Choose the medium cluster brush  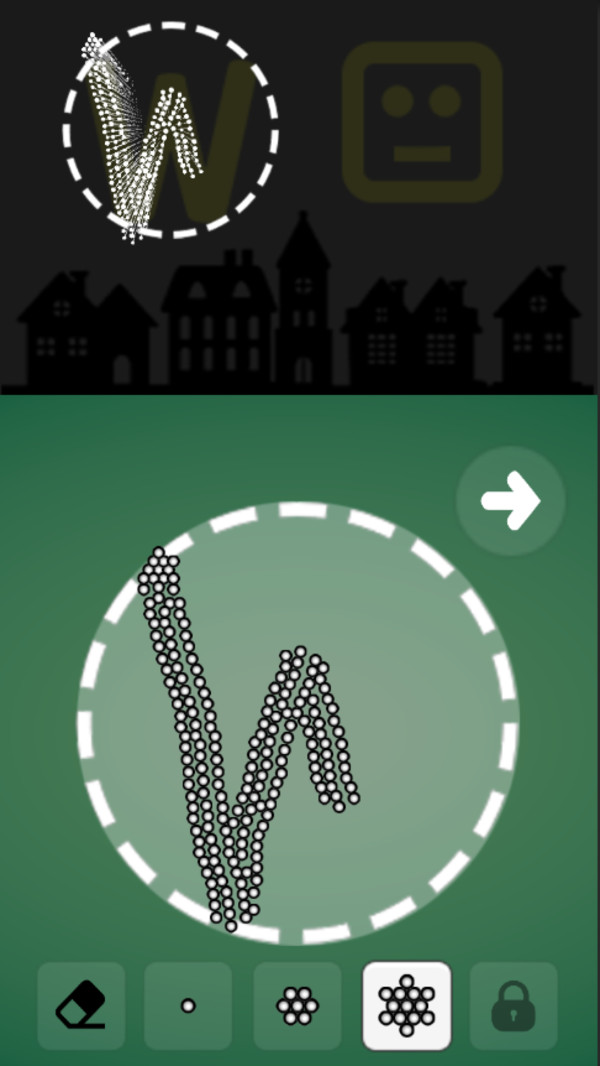pyautogui.click(x=297, y=1006)
